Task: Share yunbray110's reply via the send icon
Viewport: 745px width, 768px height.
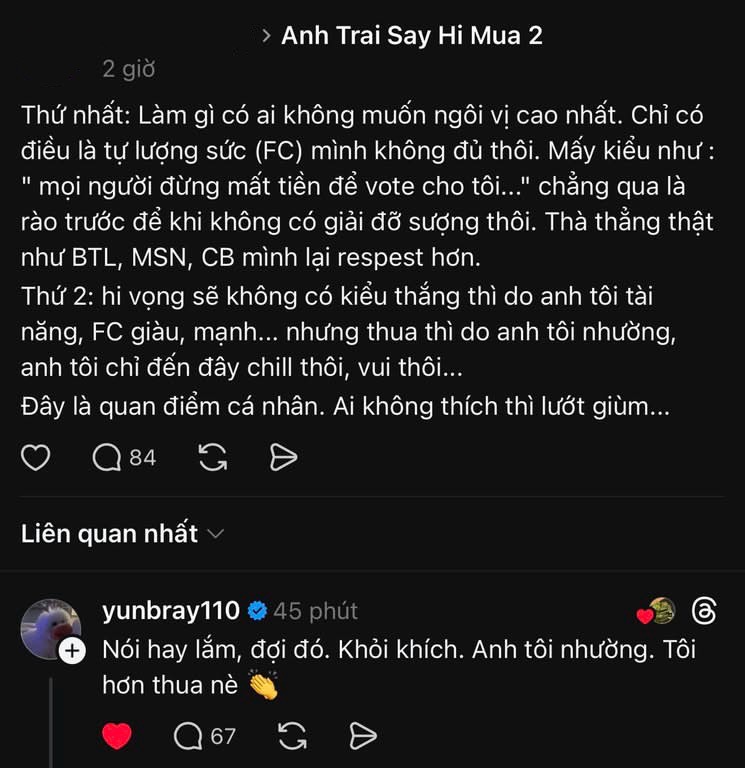Action: pyautogui.click(x=363, y=734)
